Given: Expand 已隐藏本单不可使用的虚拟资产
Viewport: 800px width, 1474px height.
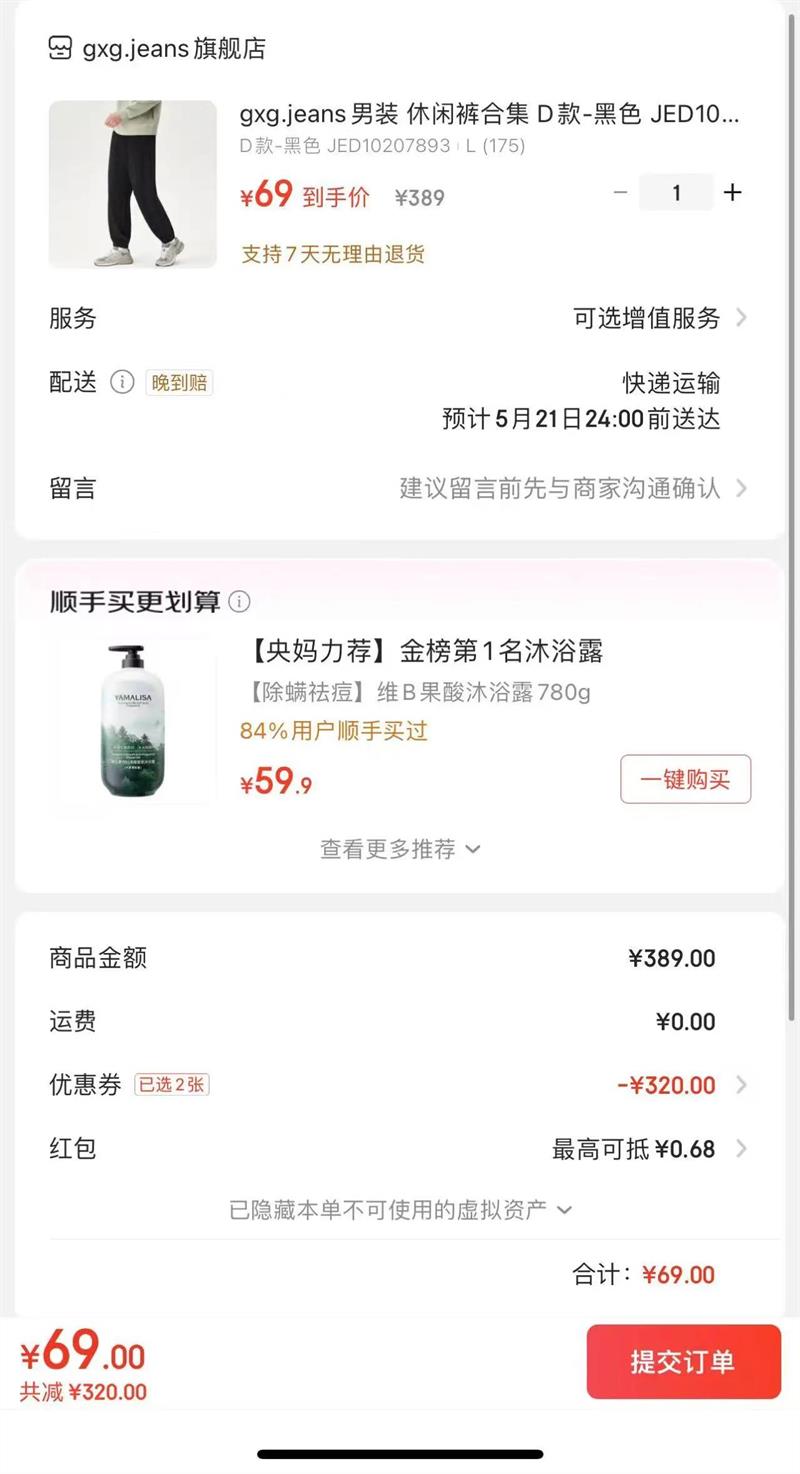Looking at the screenshot, I should (400, 1210).
